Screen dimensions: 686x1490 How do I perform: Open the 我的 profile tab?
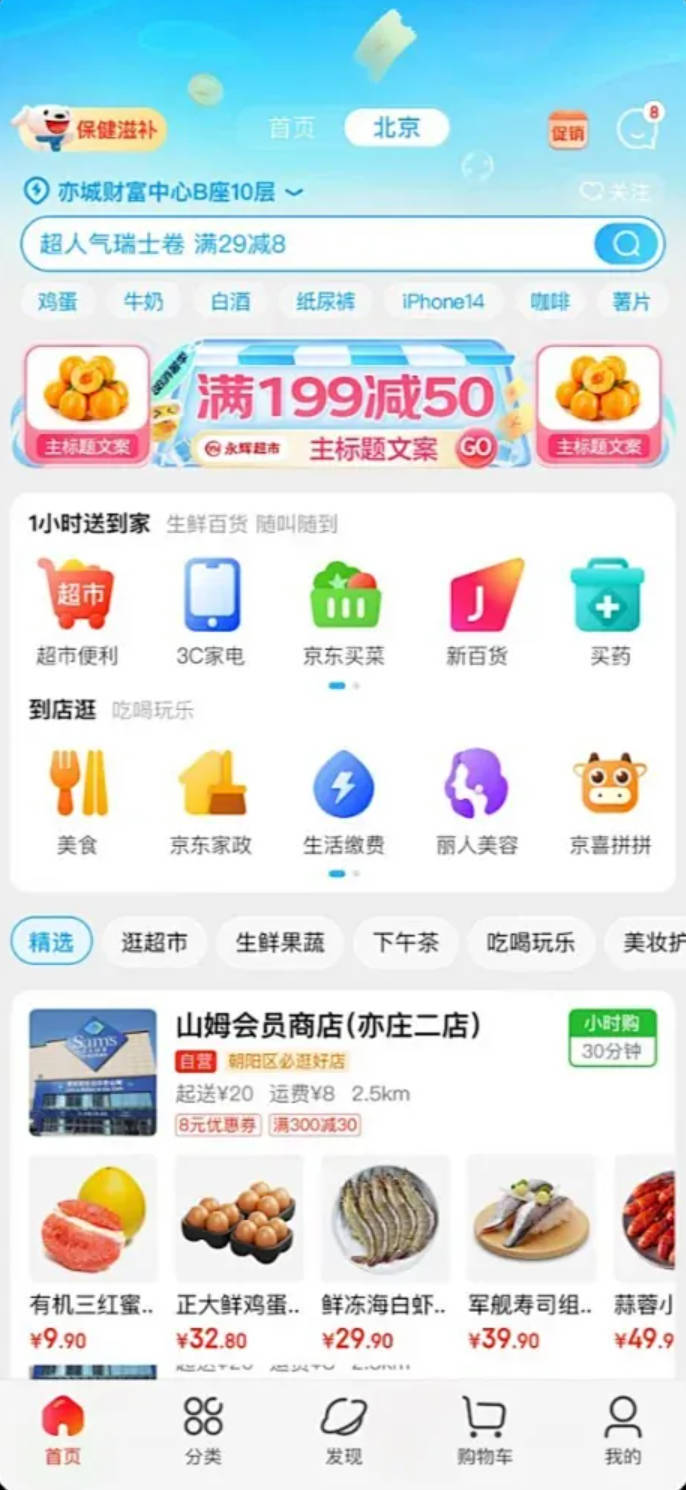[622, 1431]
